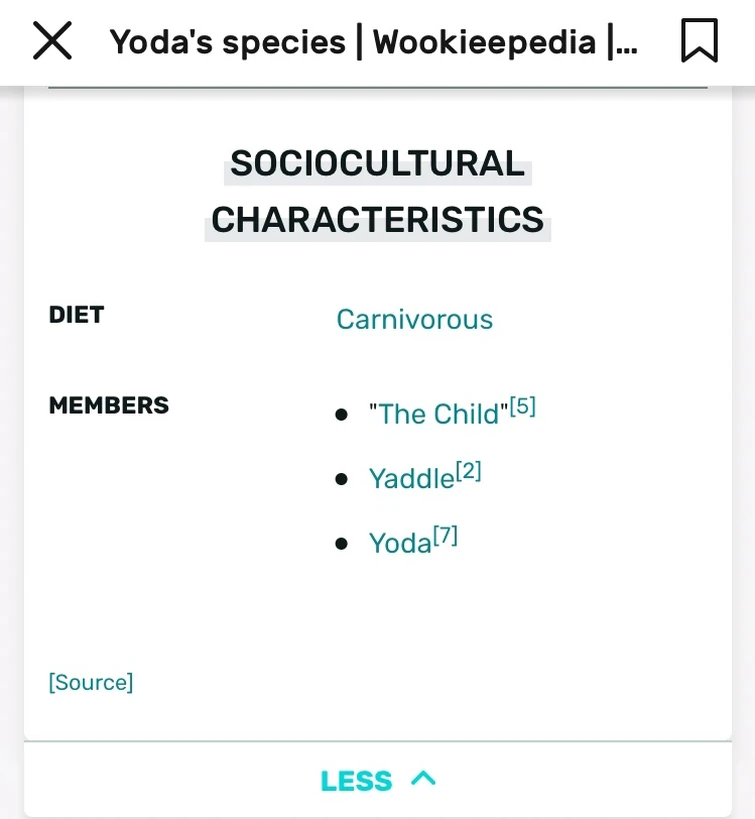Click the MEMBERS field label
Screen dimensions: 755x819
108,405
